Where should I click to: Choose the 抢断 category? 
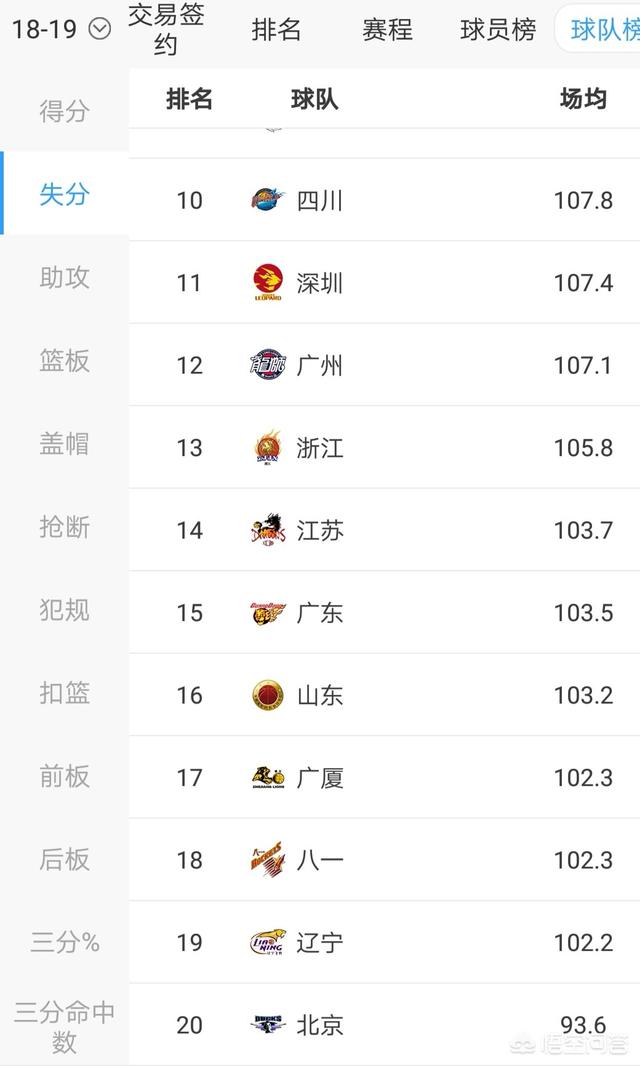click(64, 526)
